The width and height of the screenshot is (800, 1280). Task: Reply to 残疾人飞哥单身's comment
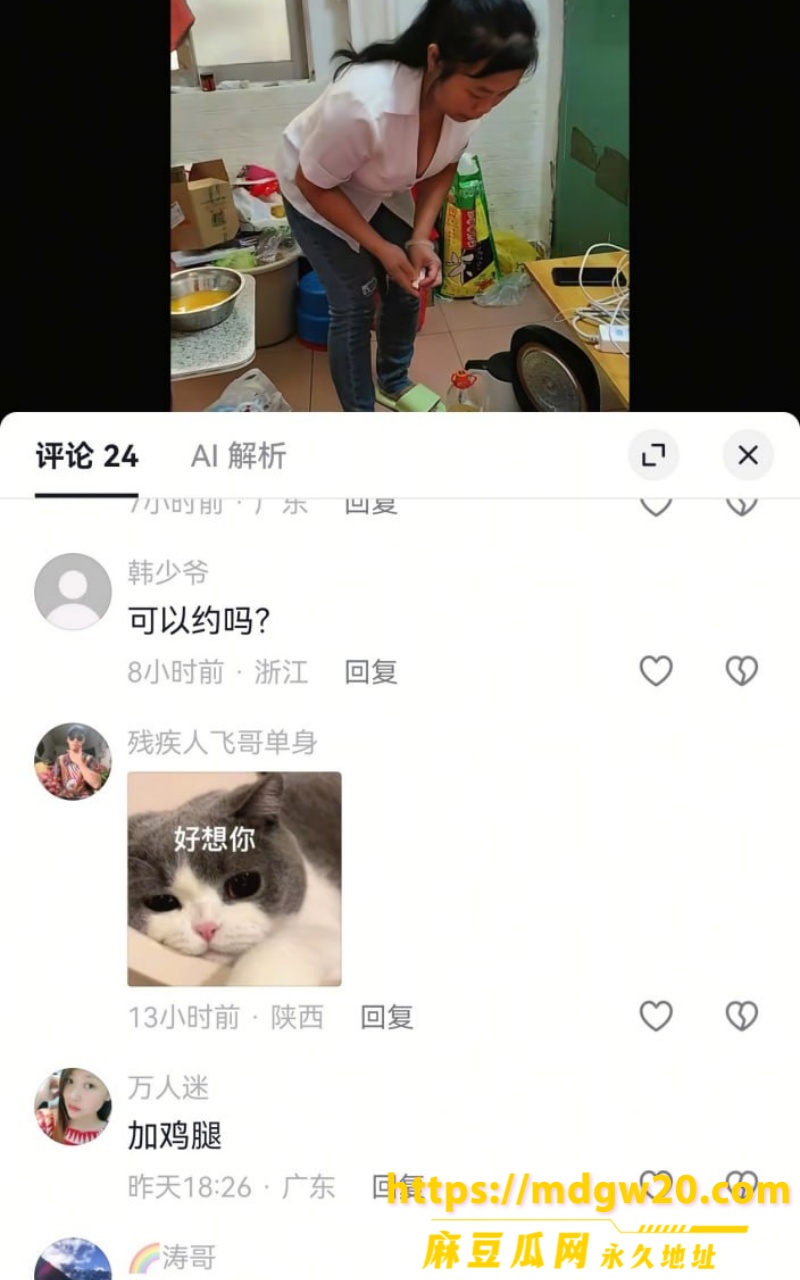pos(387,1017)
